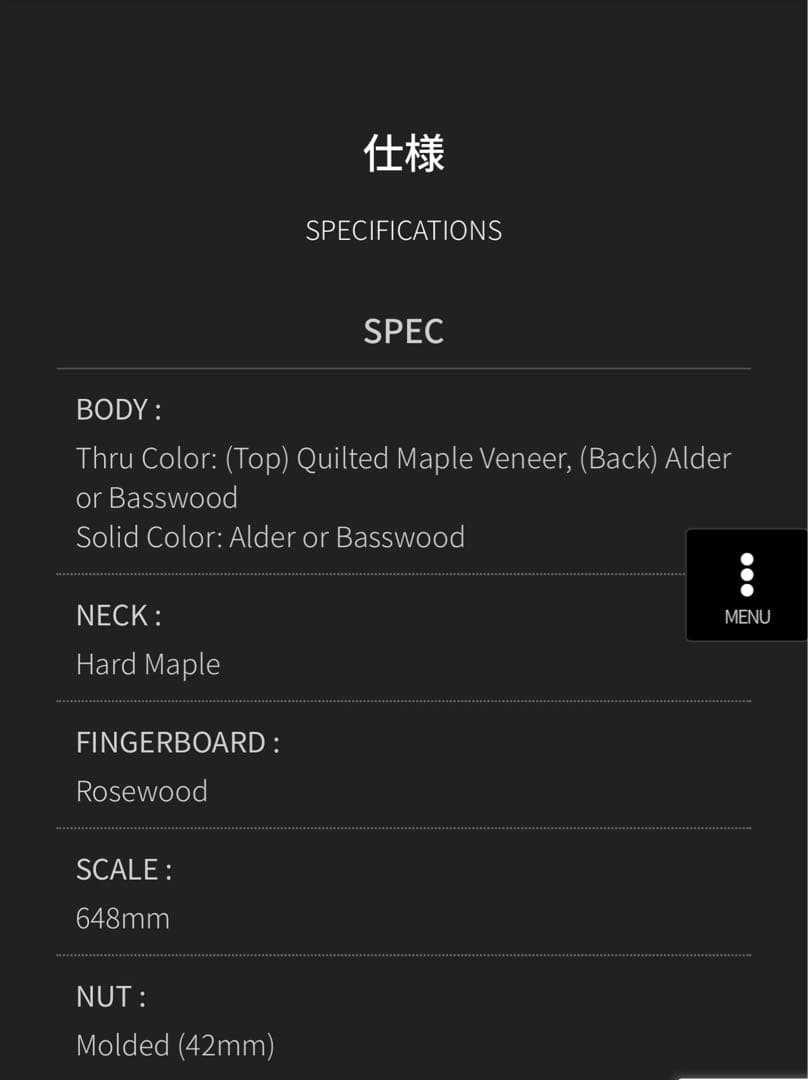Expand the BODY specification section

117,409
